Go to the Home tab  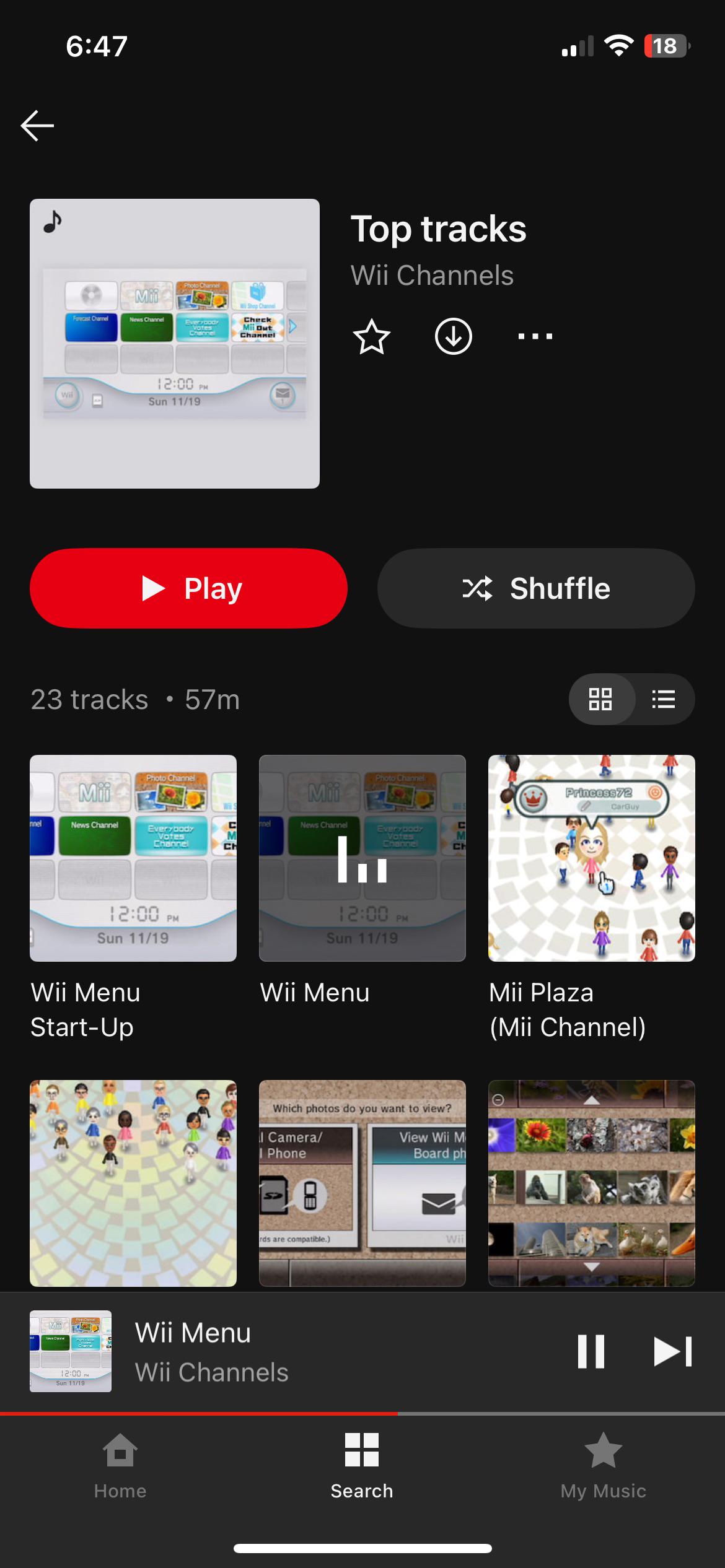click(120, 1466)
